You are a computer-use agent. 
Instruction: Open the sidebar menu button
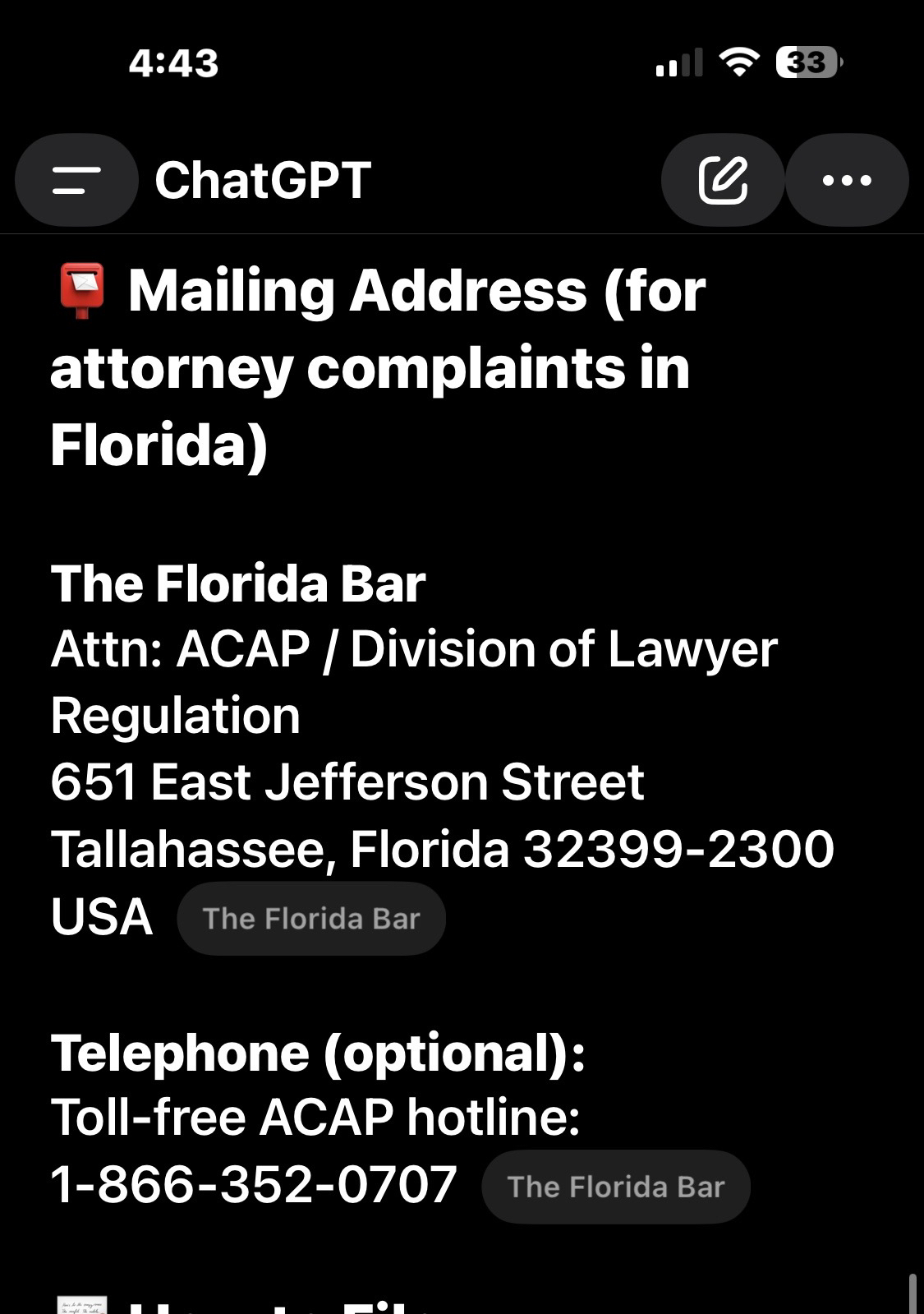click(x=76, y=180)
